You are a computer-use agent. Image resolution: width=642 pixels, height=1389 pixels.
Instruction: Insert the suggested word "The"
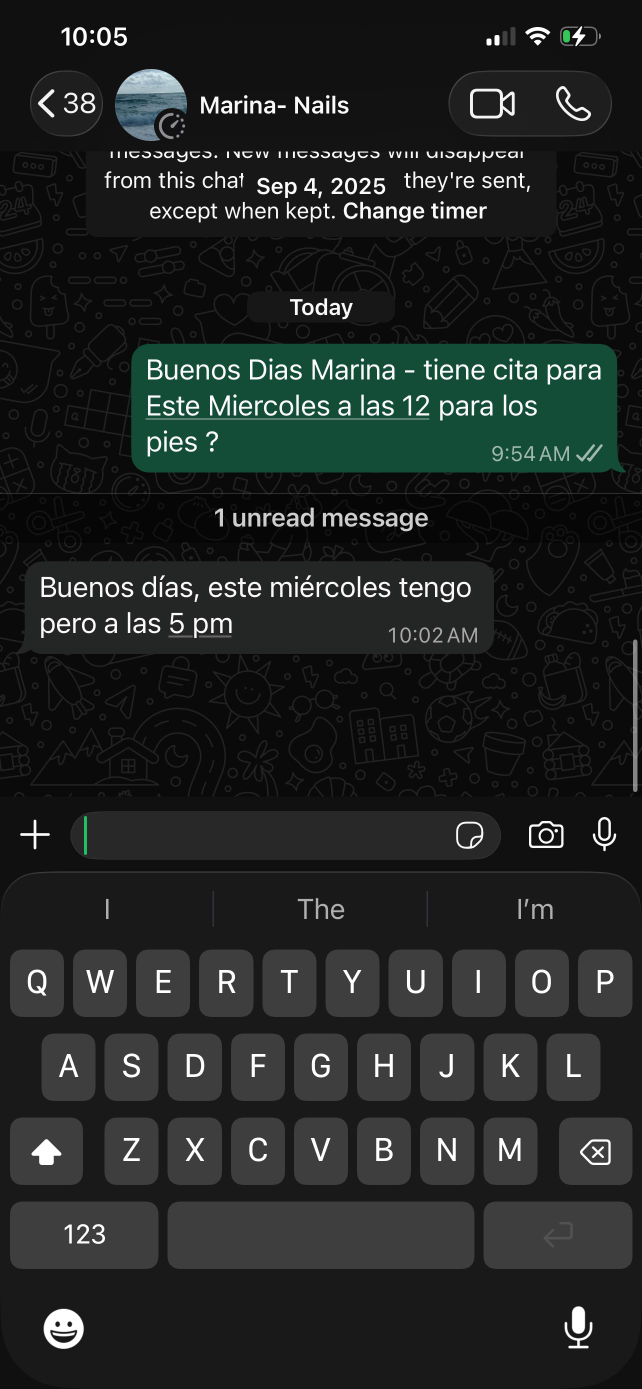click(x=321, y=909)
